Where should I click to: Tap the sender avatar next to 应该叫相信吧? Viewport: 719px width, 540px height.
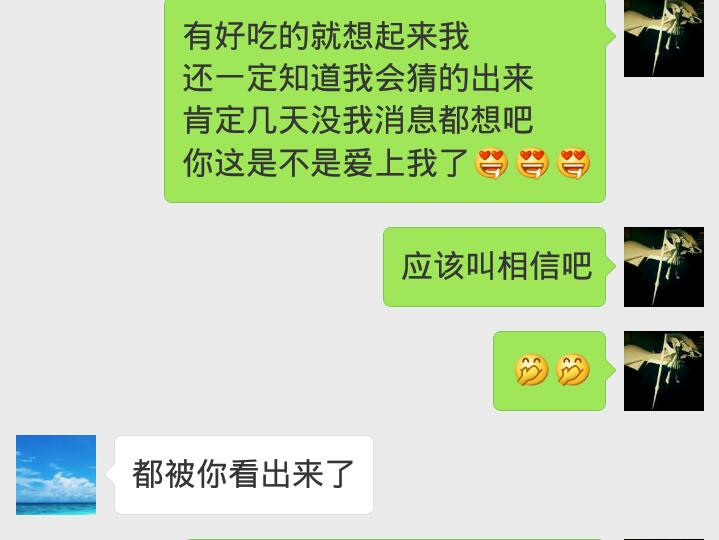(663, 267)
